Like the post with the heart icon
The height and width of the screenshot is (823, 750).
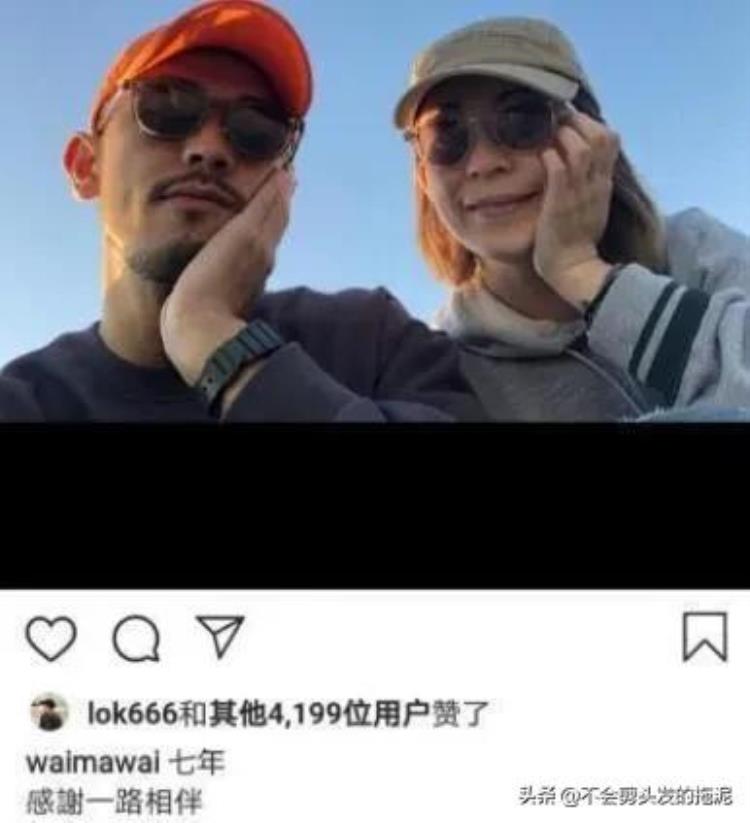pyautogui.click(x=51, y=638)
